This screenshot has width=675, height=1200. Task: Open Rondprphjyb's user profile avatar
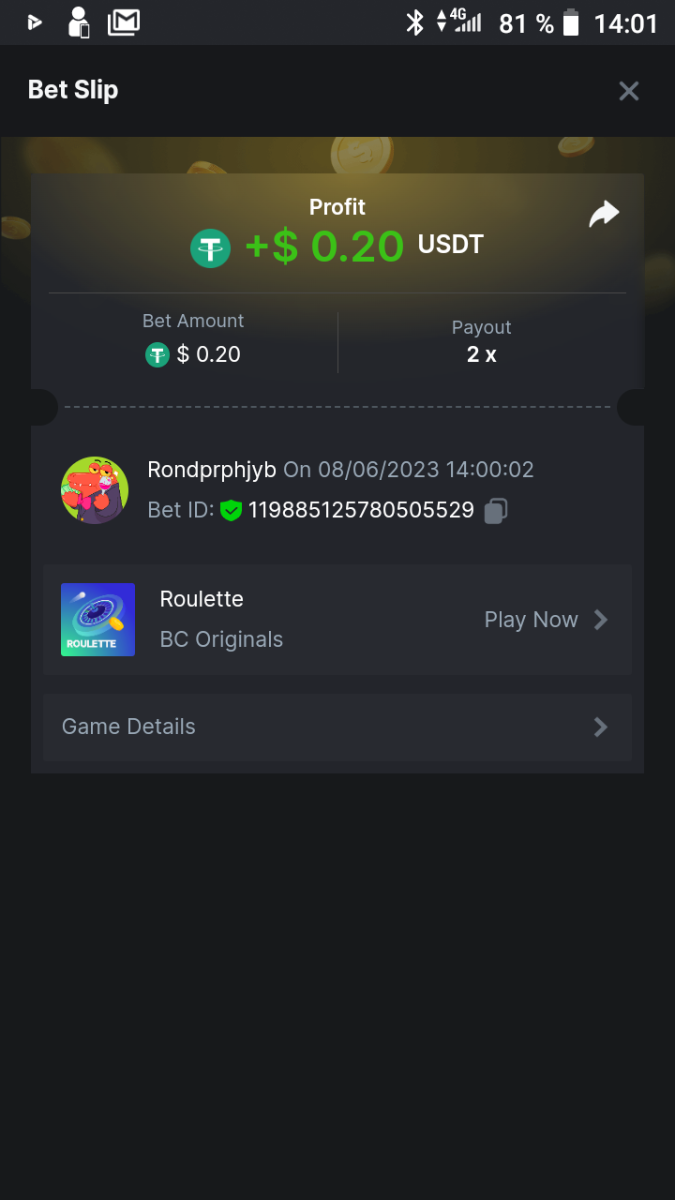(95, 490)
